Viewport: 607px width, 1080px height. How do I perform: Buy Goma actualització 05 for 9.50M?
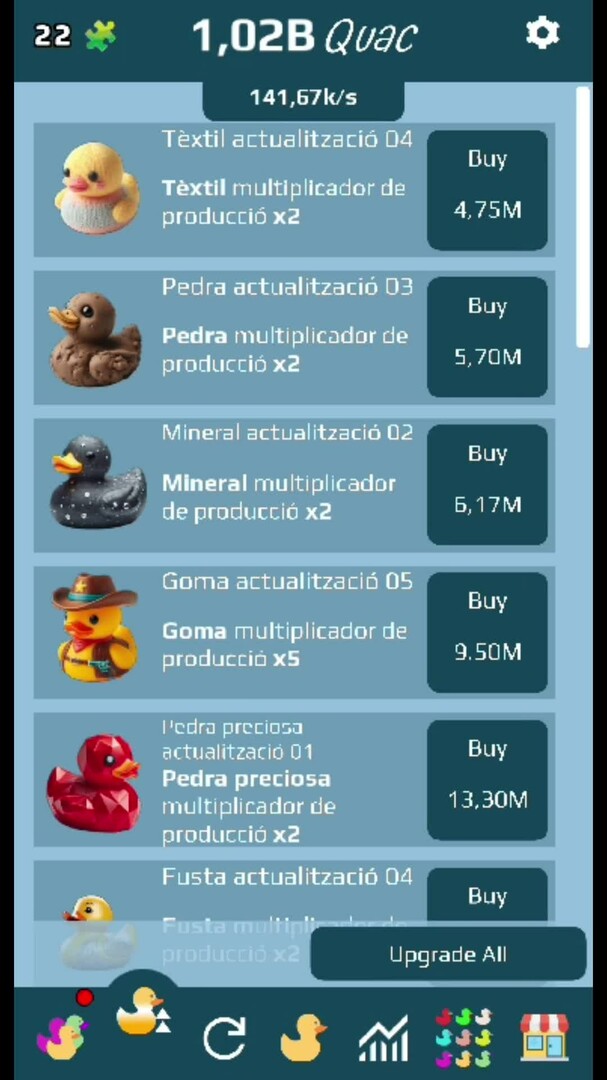487,632
